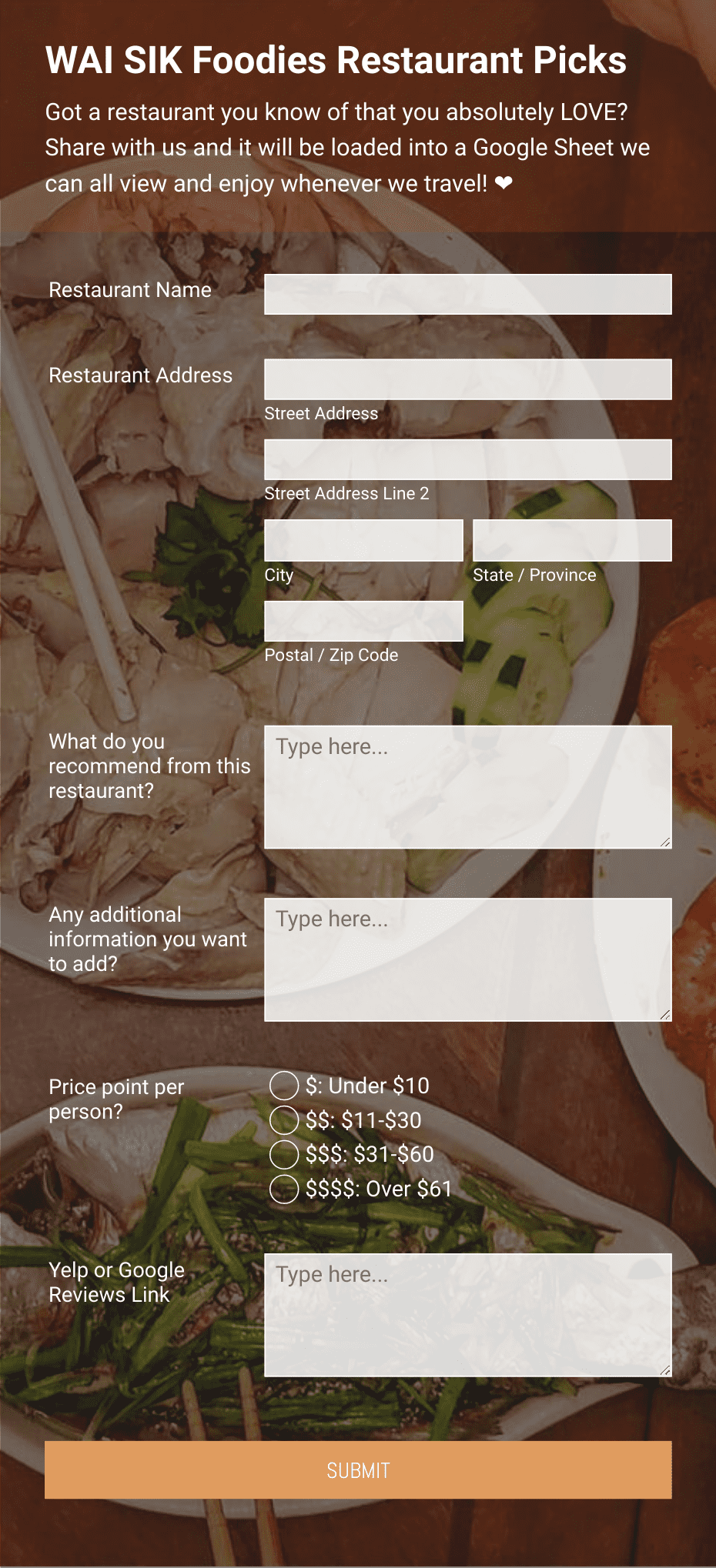Pick the $$$: $31-$60 price option

point(284,1154)
